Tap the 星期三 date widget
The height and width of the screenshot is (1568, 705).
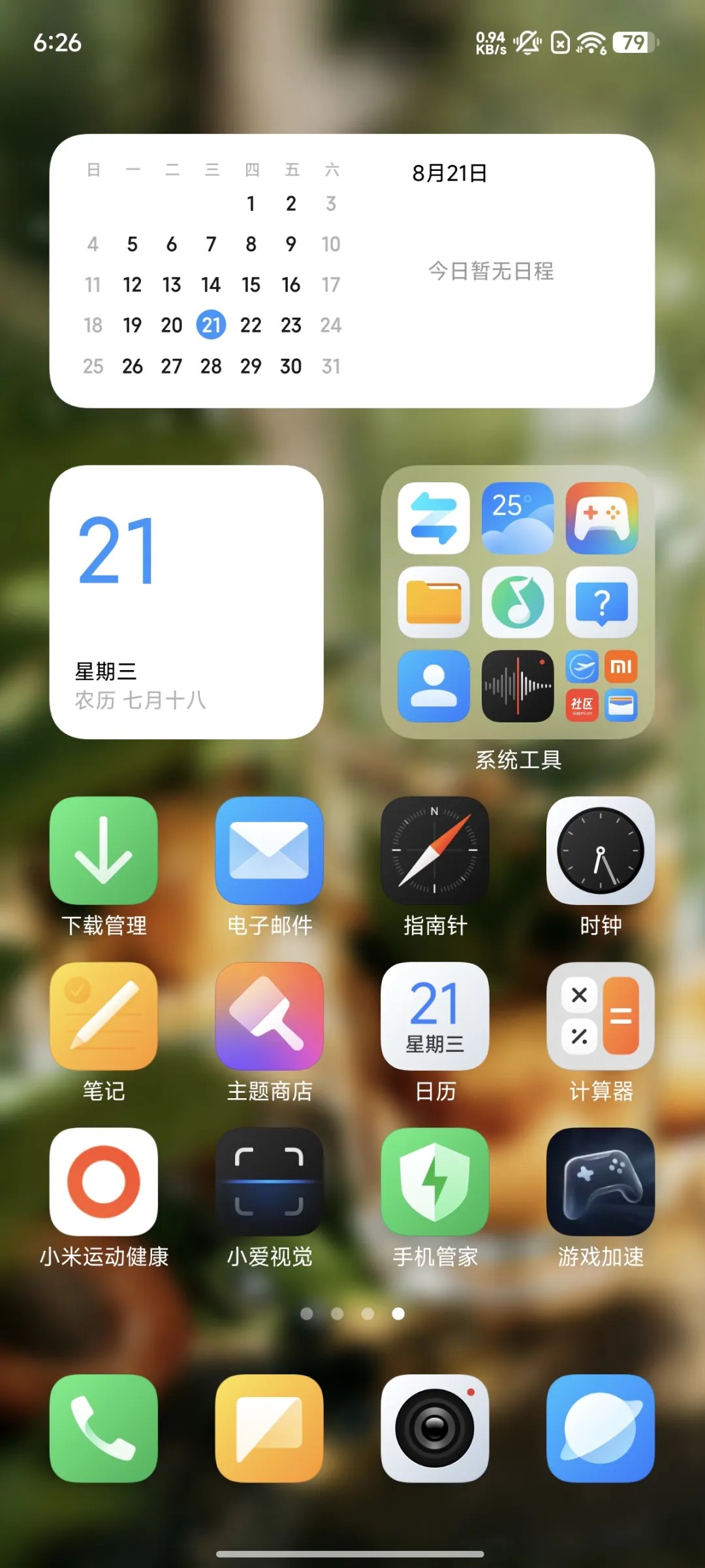tap(186, 602)
